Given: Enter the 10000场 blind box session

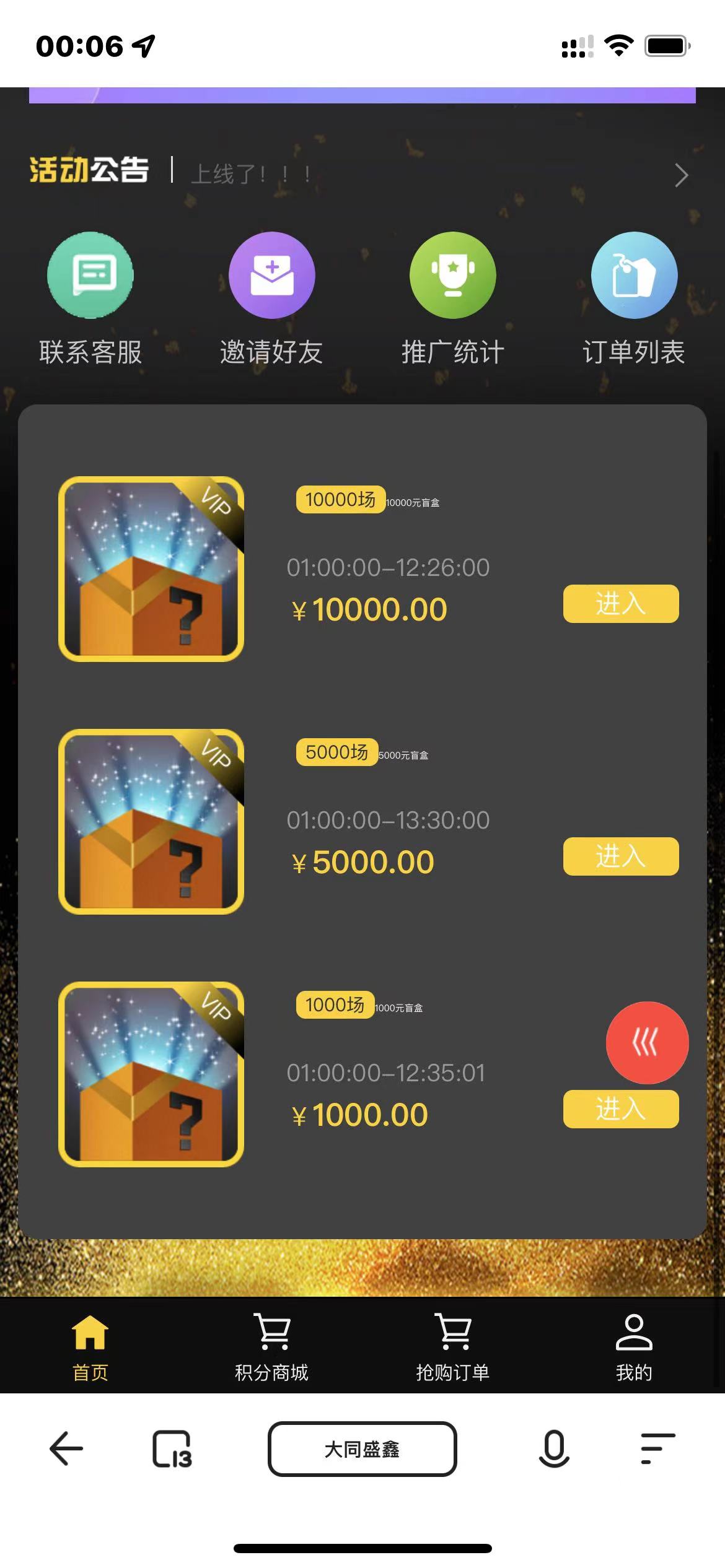Looking at the screenshot, I should click(620, 604).
